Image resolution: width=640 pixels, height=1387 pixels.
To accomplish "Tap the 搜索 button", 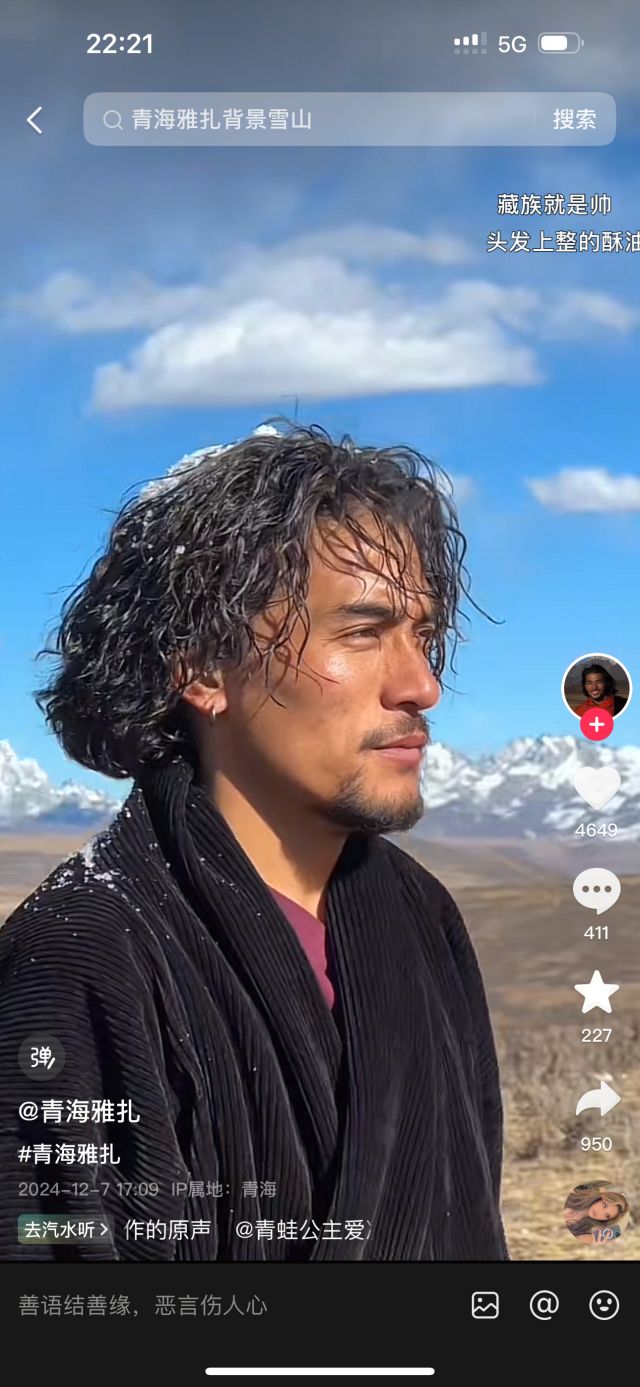I will coord(575,120).
